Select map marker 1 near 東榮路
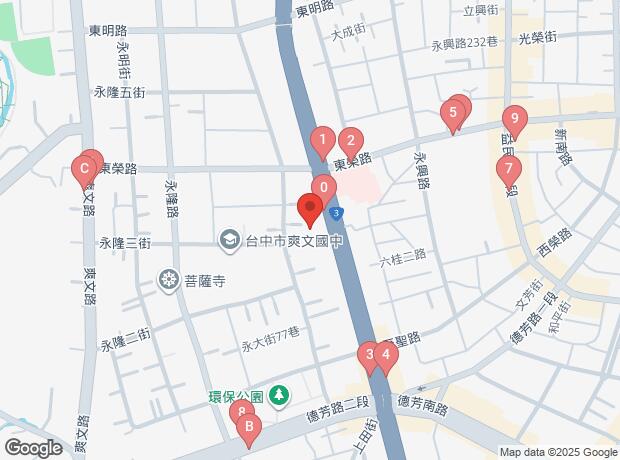Image resolution: width=620 pixels, height=460 pixels. (322, 139)
